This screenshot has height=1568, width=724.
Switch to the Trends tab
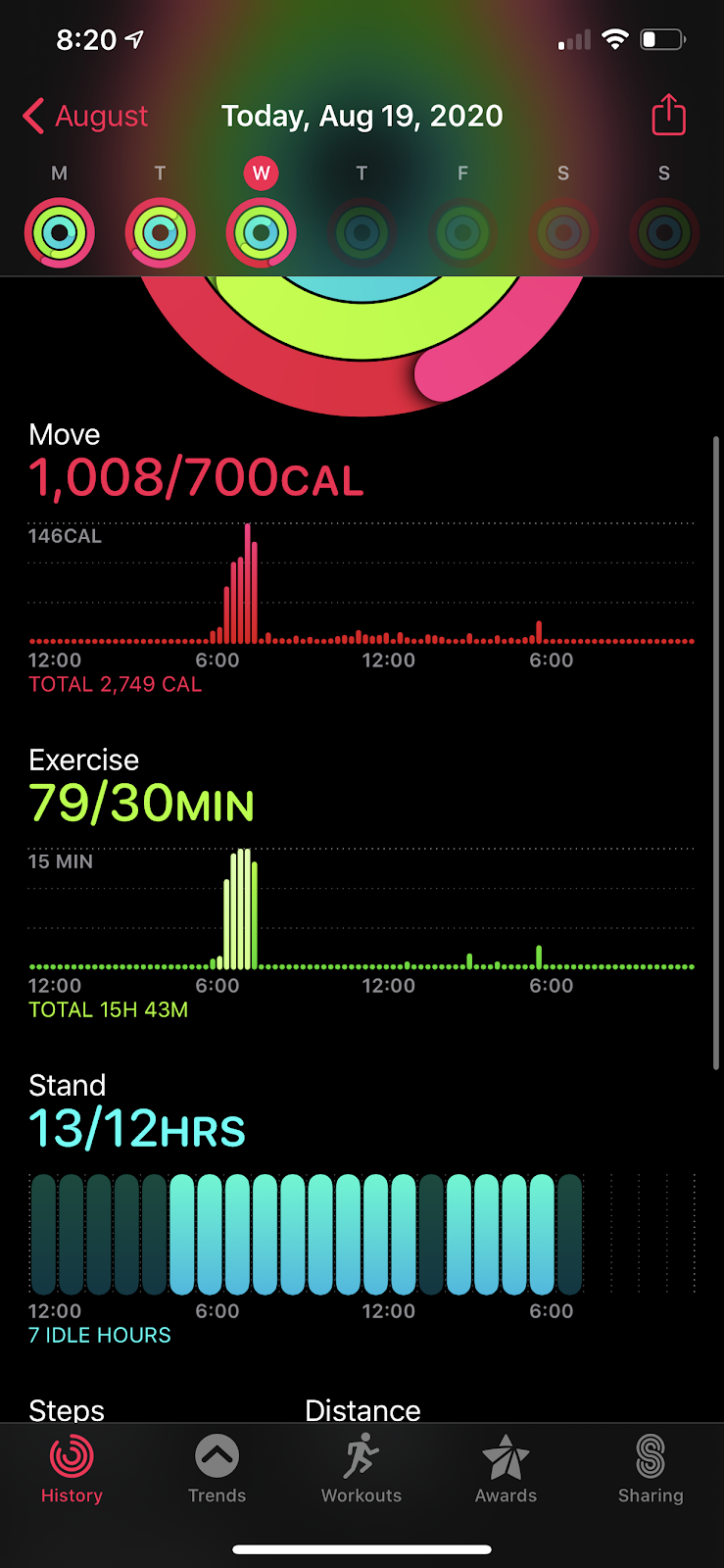(217, 1469)
